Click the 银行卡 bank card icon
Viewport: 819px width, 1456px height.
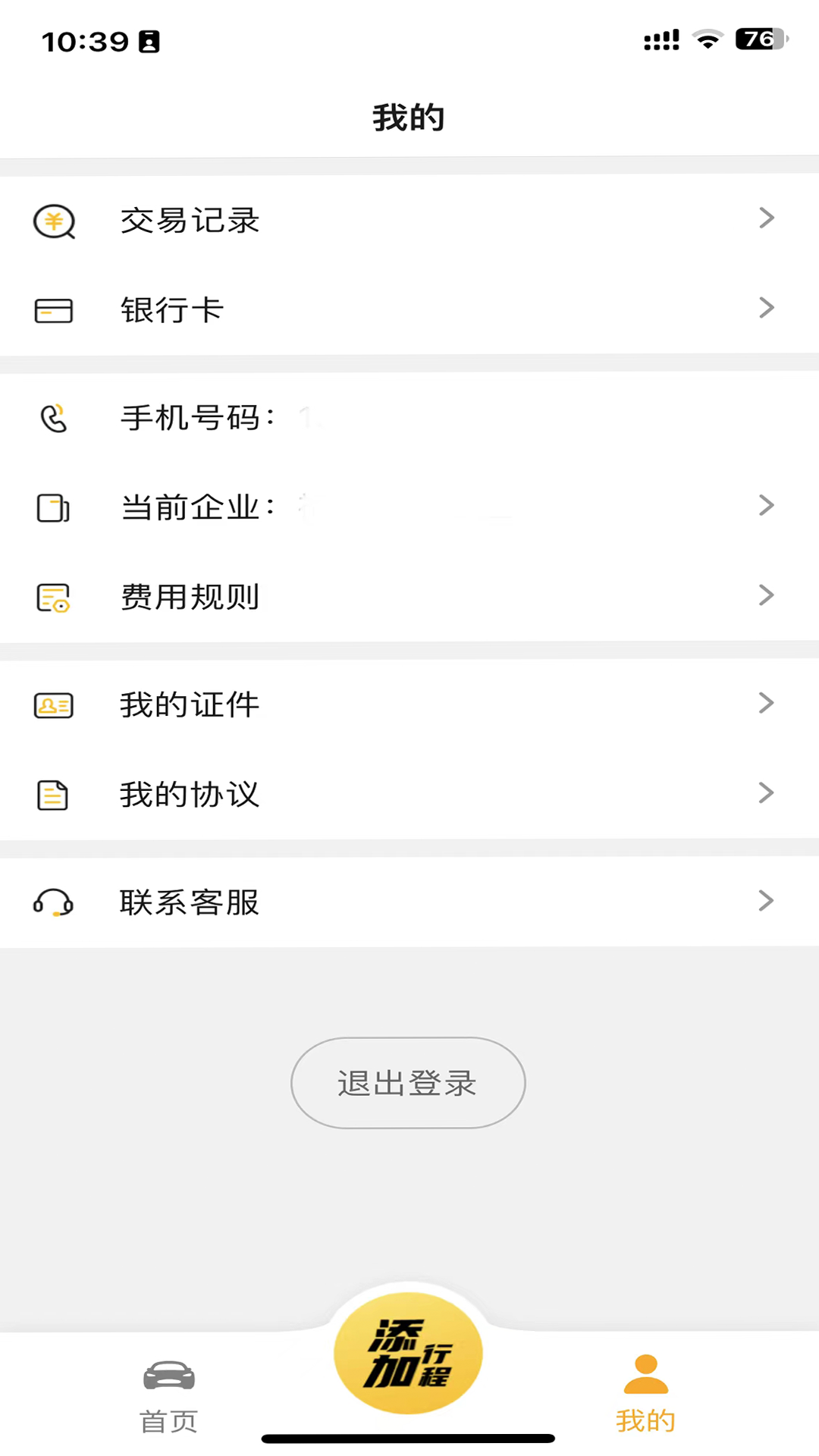tap(53, 309)
